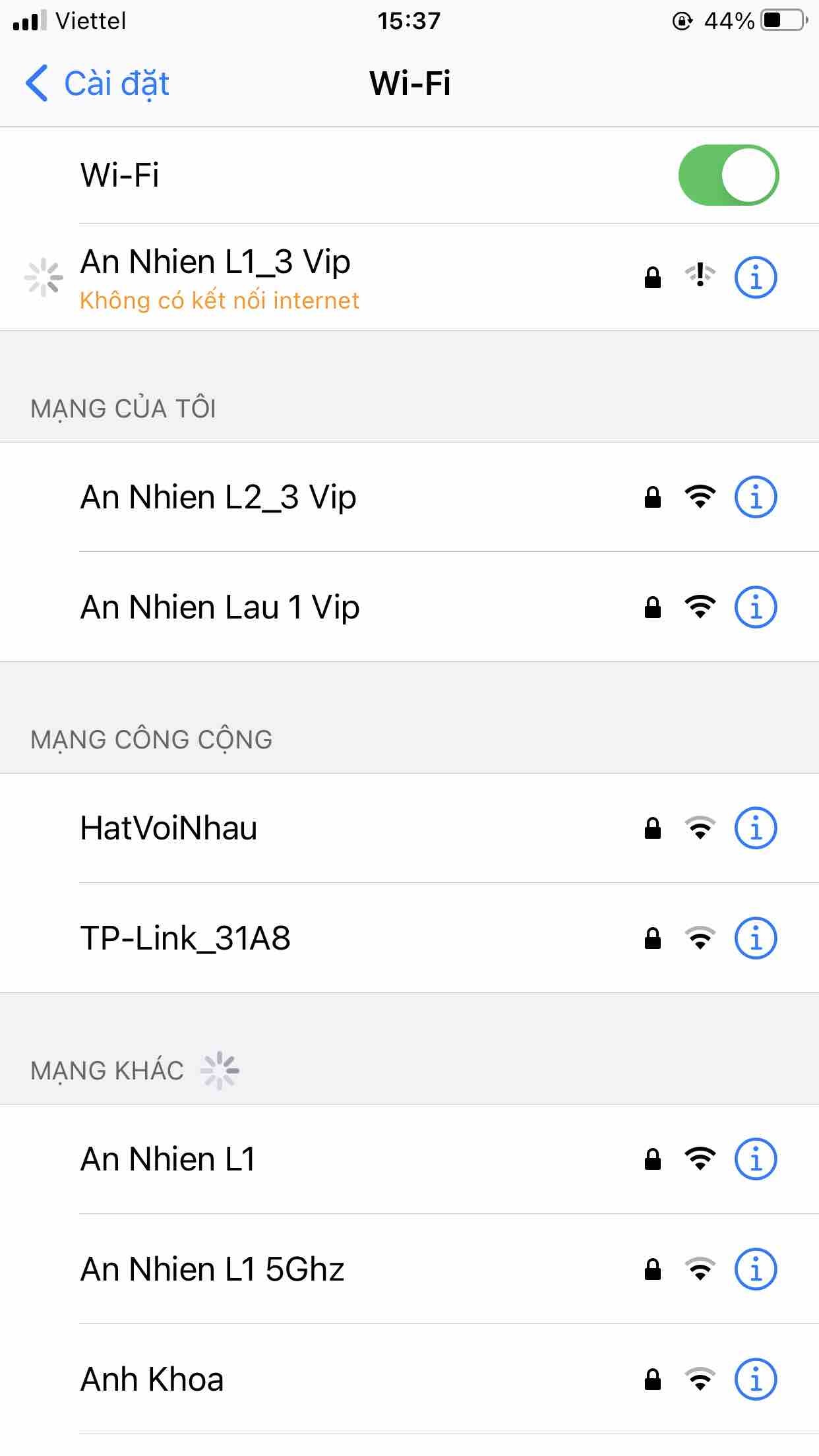Select the HatVoiNhau network

169,828
